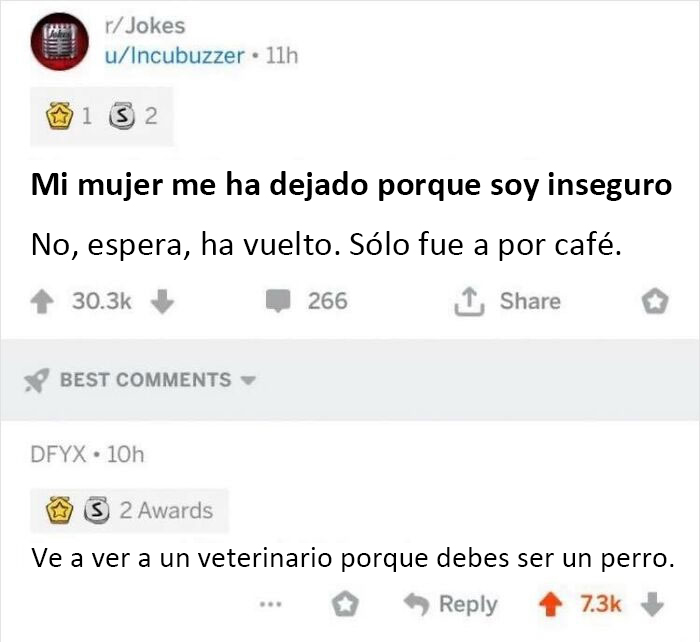The width and height of the screenshot is (700, 642).
Task: Downvote DFYX's comment
Action: (x=651, y=605)
